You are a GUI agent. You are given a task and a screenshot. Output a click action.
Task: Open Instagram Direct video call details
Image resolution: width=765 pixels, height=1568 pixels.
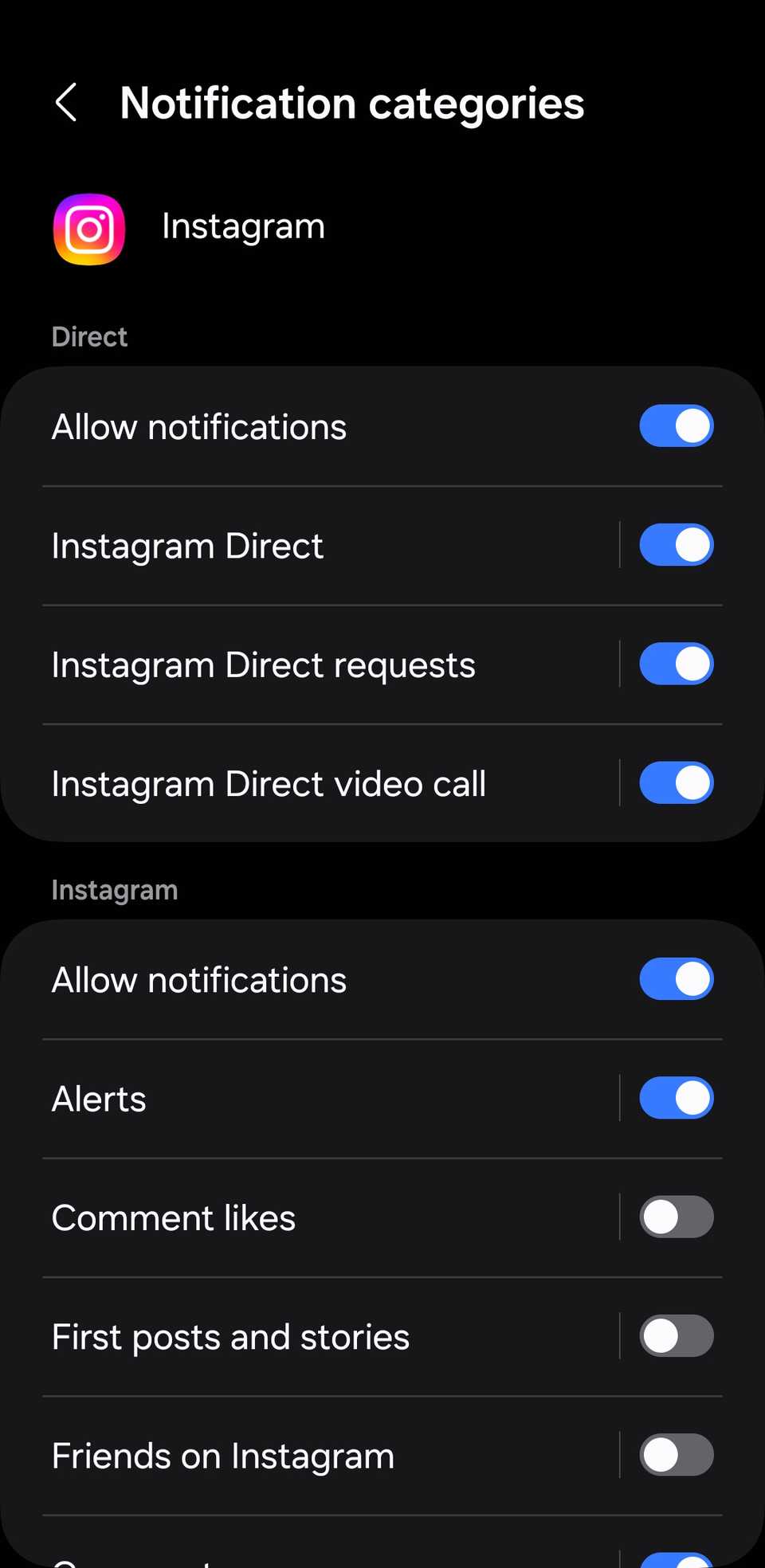point(319,784)
